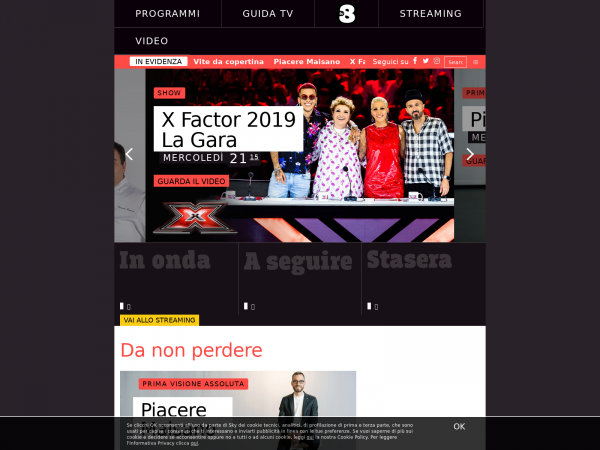Visit the Instagram profile
This screenshot has width=600, height=450.
(x=437, y=62)
